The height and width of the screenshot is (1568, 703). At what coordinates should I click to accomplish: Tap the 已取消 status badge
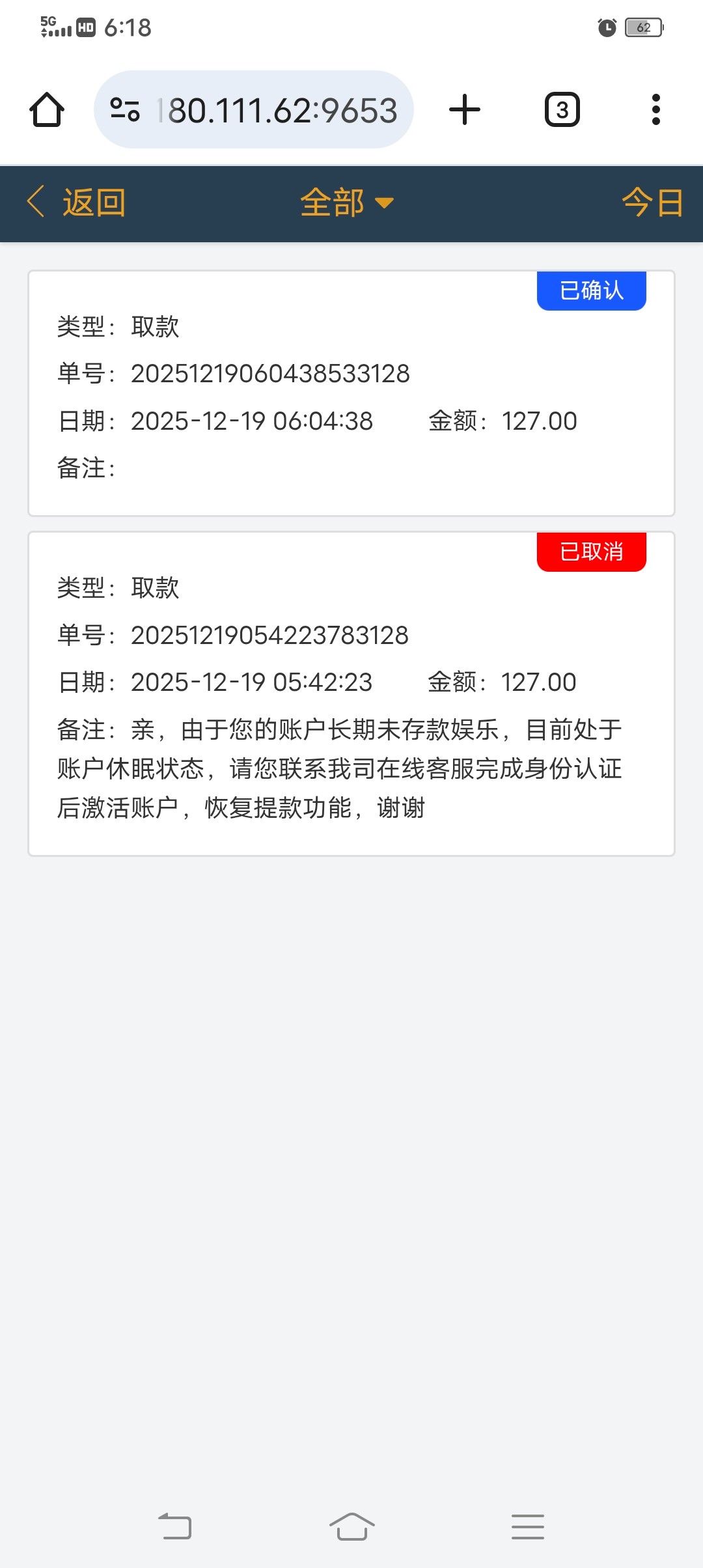point(590,552)
